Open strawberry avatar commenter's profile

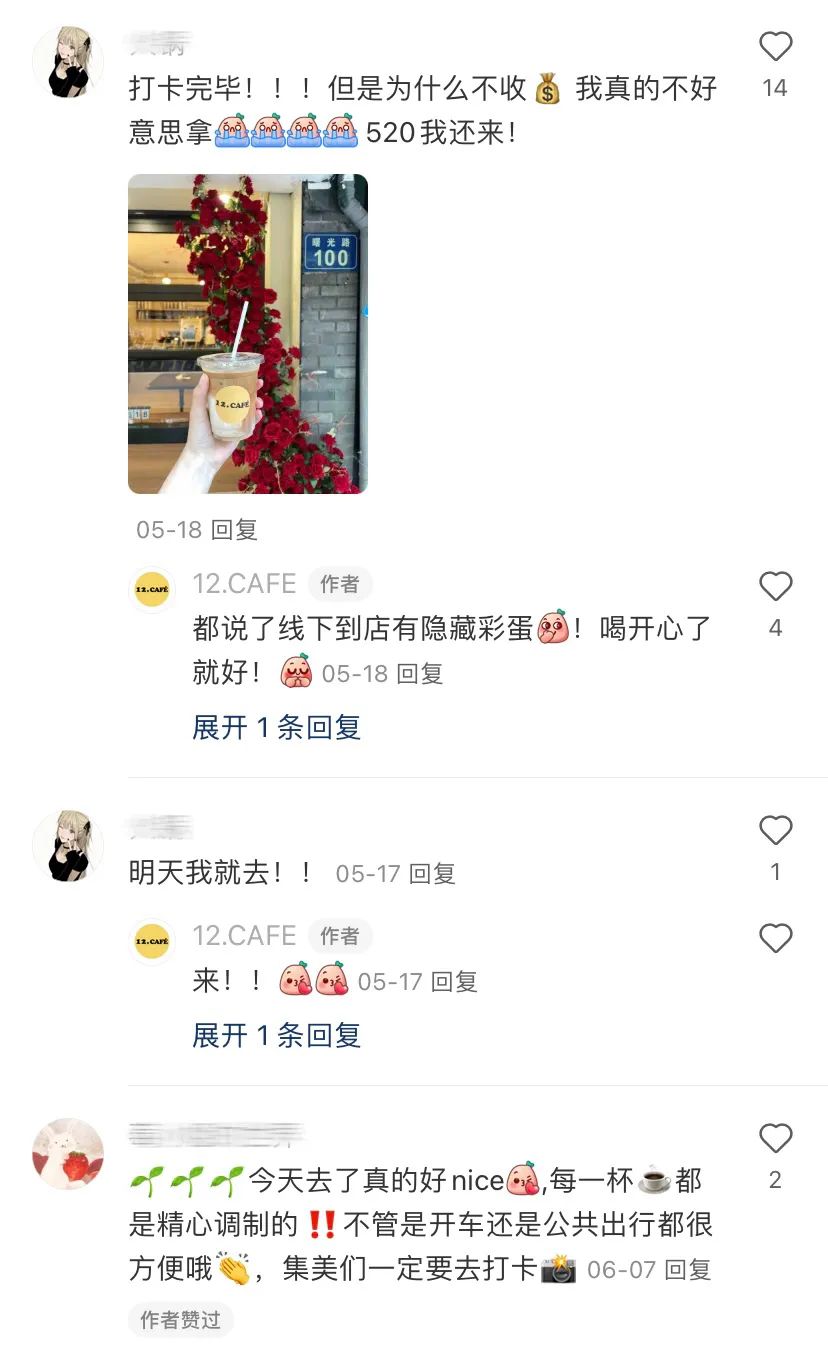pyautogui.click(x=68, y=1154)
